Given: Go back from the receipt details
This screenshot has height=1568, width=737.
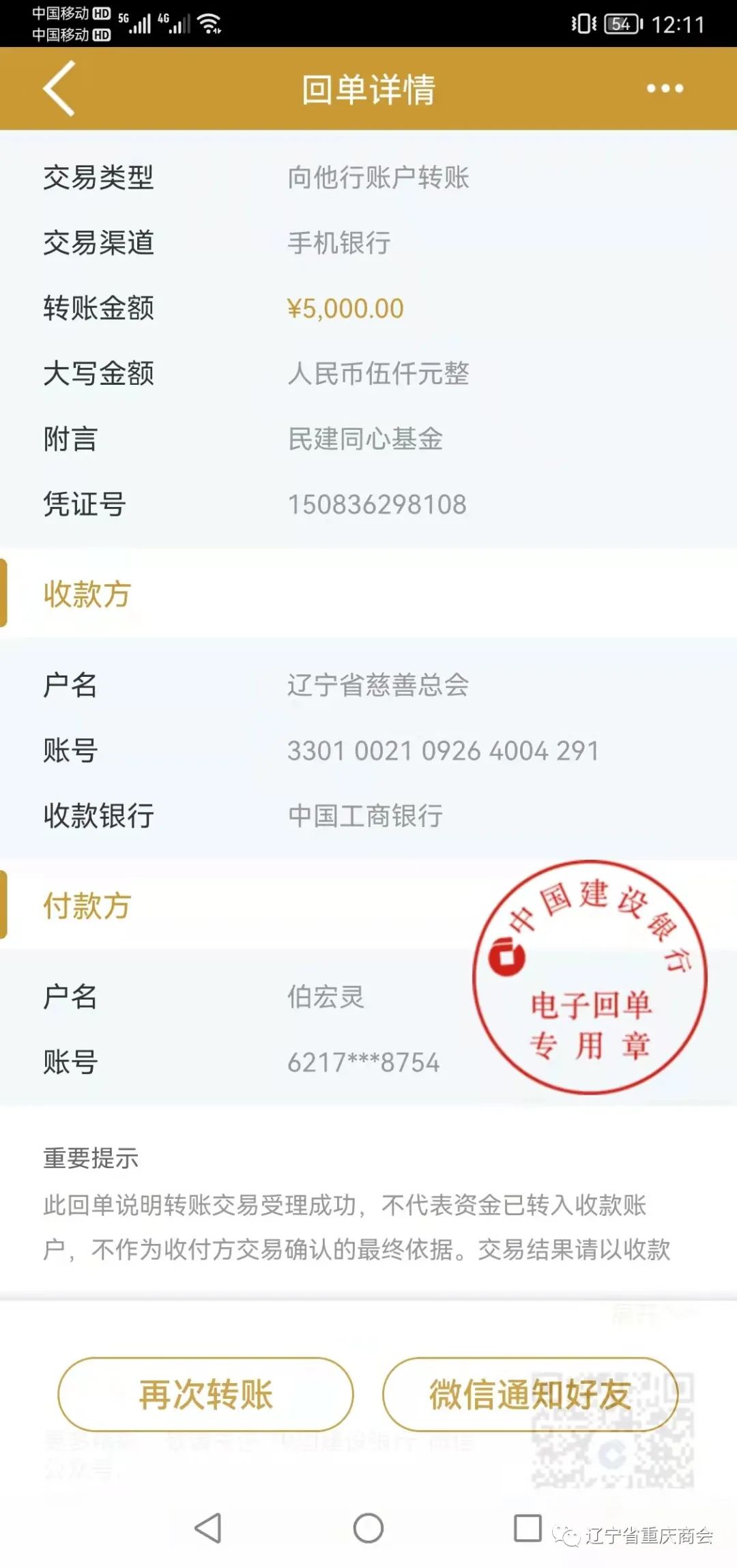Looking at the screenshot, I should tap(59, 89).
